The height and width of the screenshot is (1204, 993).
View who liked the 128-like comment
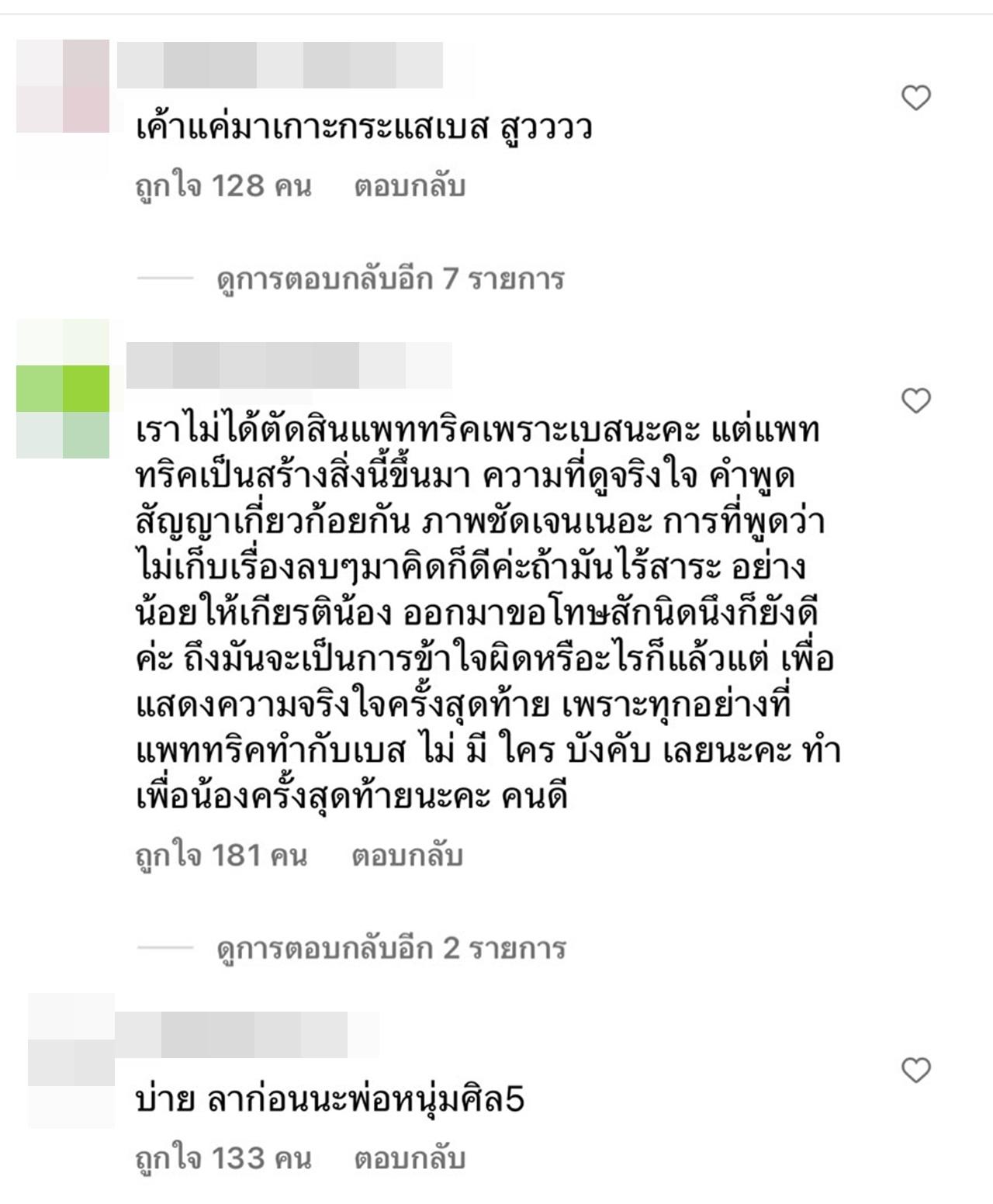pyautogui.click(x=223, y=187)
